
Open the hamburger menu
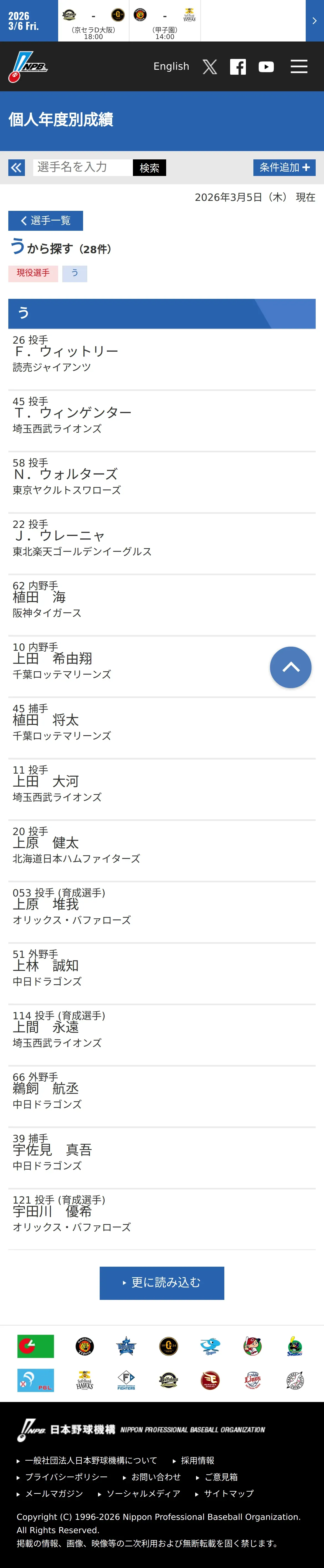click(x=299, y=66)
